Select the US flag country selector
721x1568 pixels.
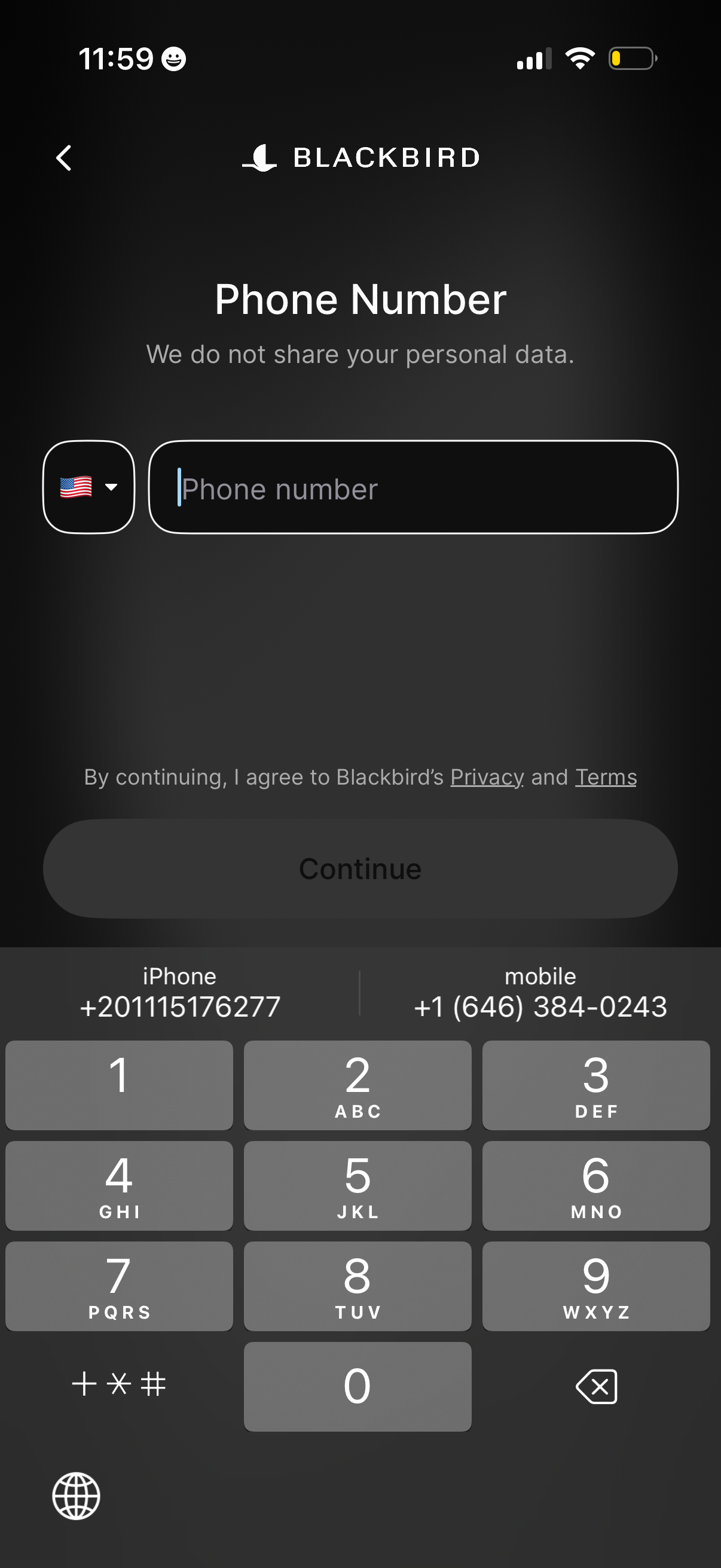pyautogui.click(x=77, y=487)
